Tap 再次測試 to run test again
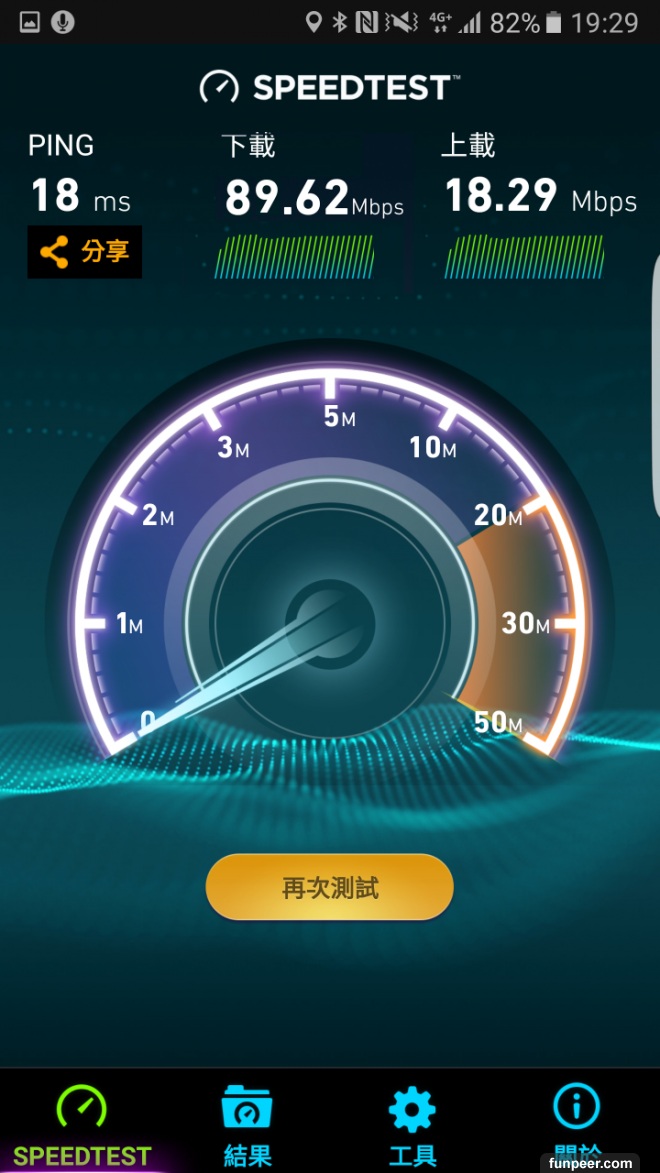This screenshot has height=1173, width=660. (330, 887)
